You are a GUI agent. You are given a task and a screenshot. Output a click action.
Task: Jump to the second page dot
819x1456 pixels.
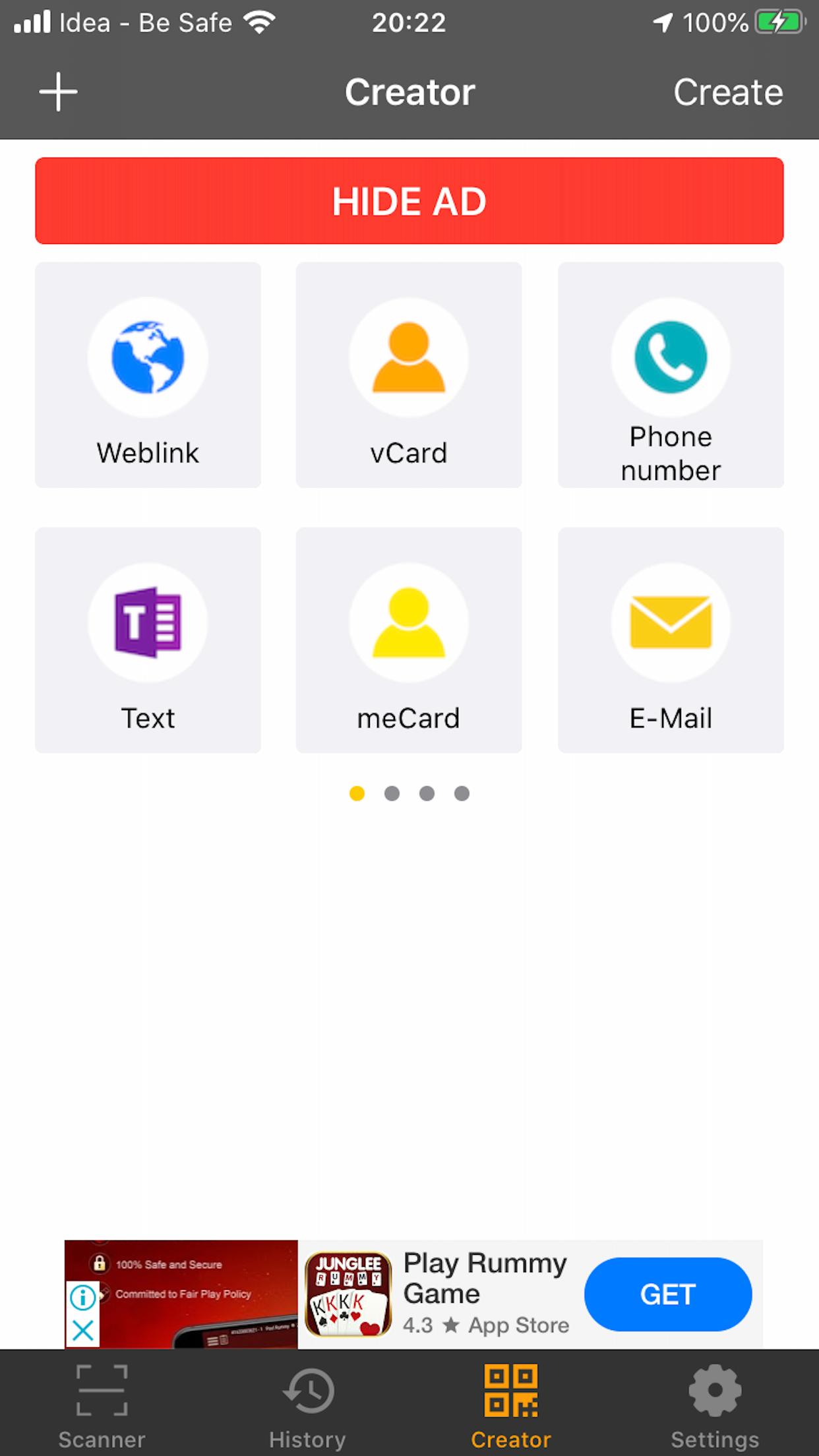point(392,793)
